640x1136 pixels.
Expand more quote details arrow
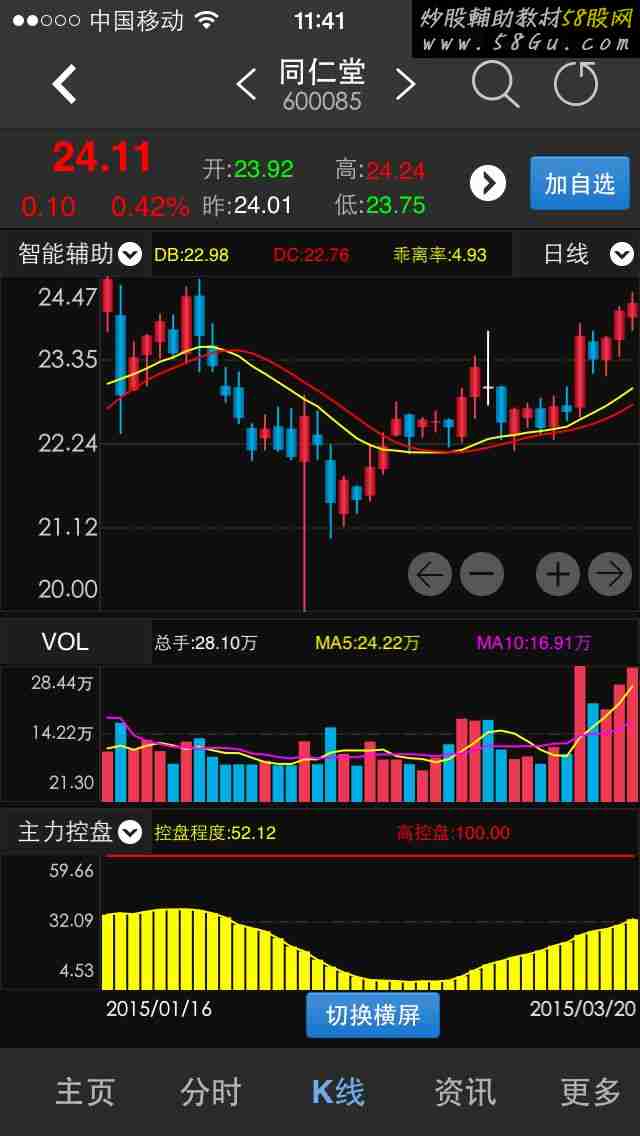488,183
